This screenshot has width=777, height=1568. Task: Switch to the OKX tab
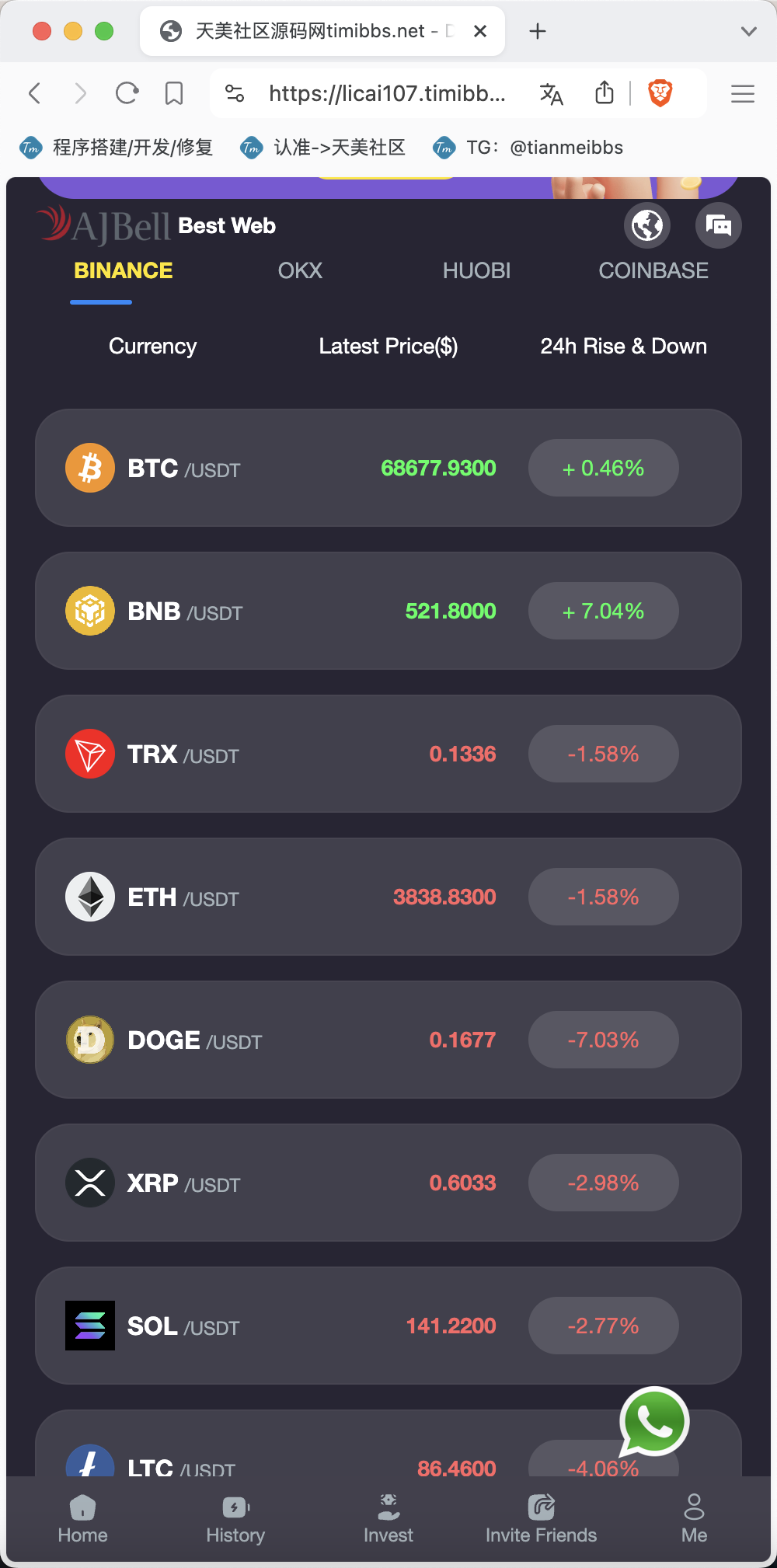coord(300,270)
